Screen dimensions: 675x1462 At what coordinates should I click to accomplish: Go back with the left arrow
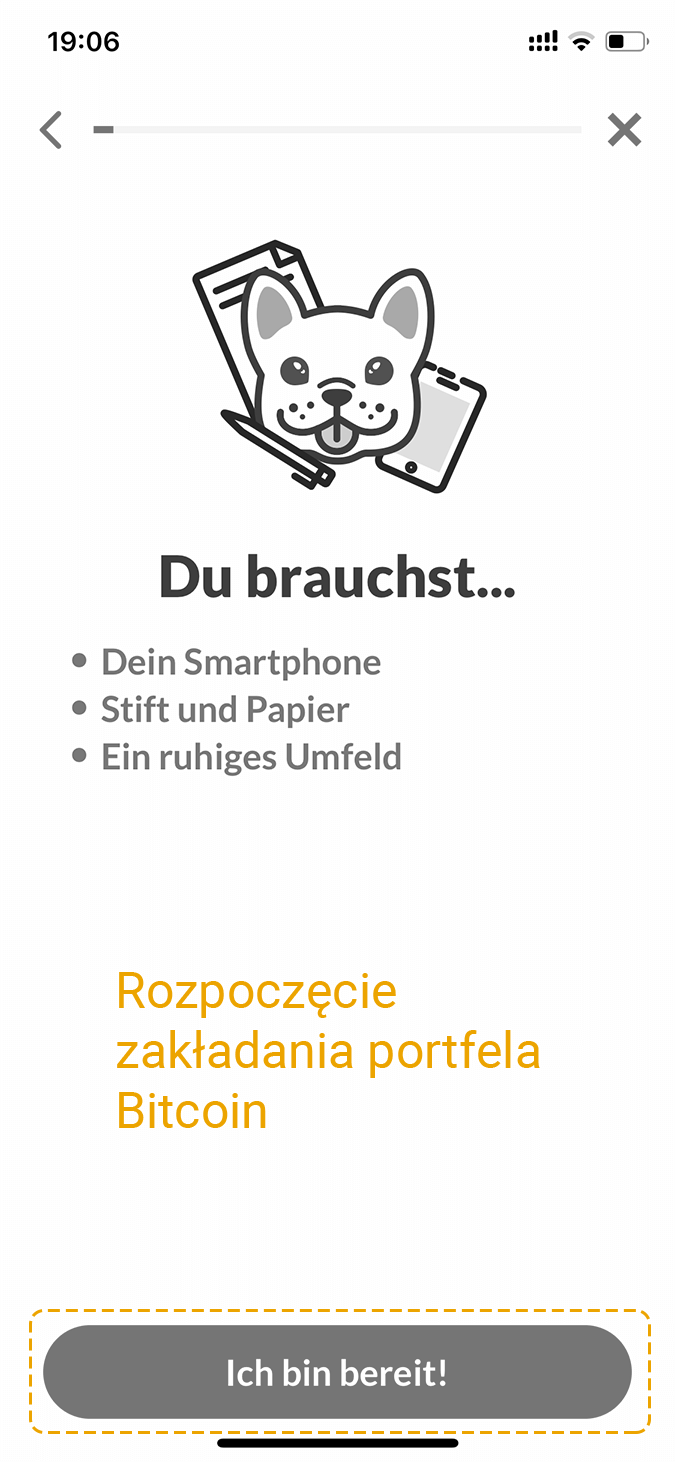pyautogui.click(x=51, y=130)
